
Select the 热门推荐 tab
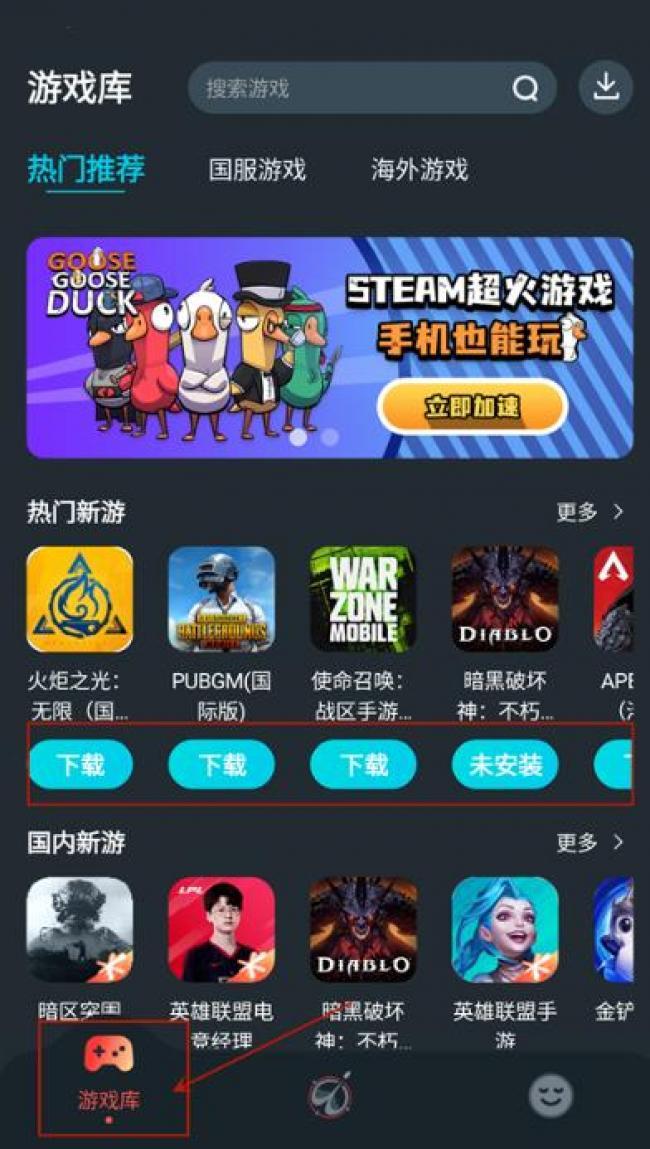point(86,169)
